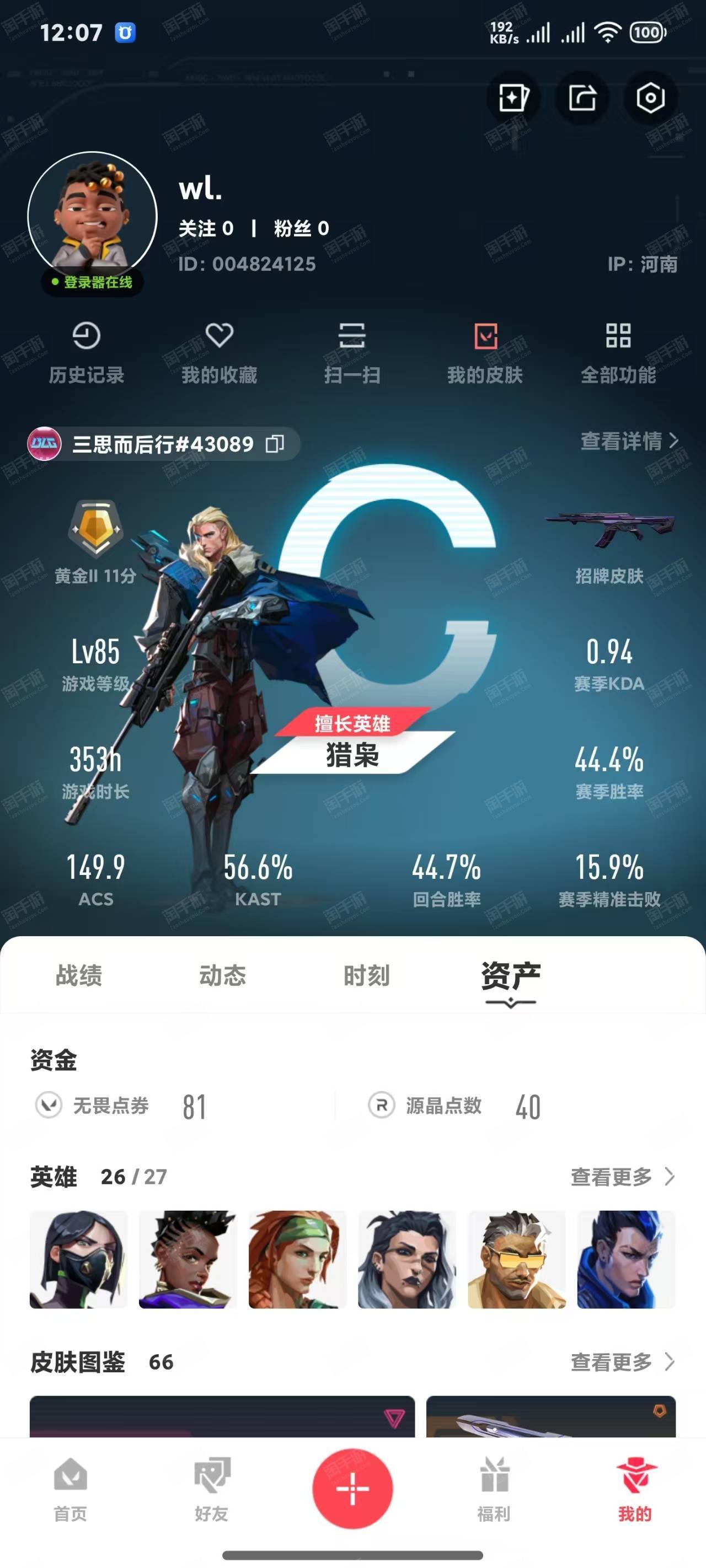Viewport: 706px width, 1568px height.
Task: View more in the 皮肤图鉴 section
Action: (x=622, y=1362)
